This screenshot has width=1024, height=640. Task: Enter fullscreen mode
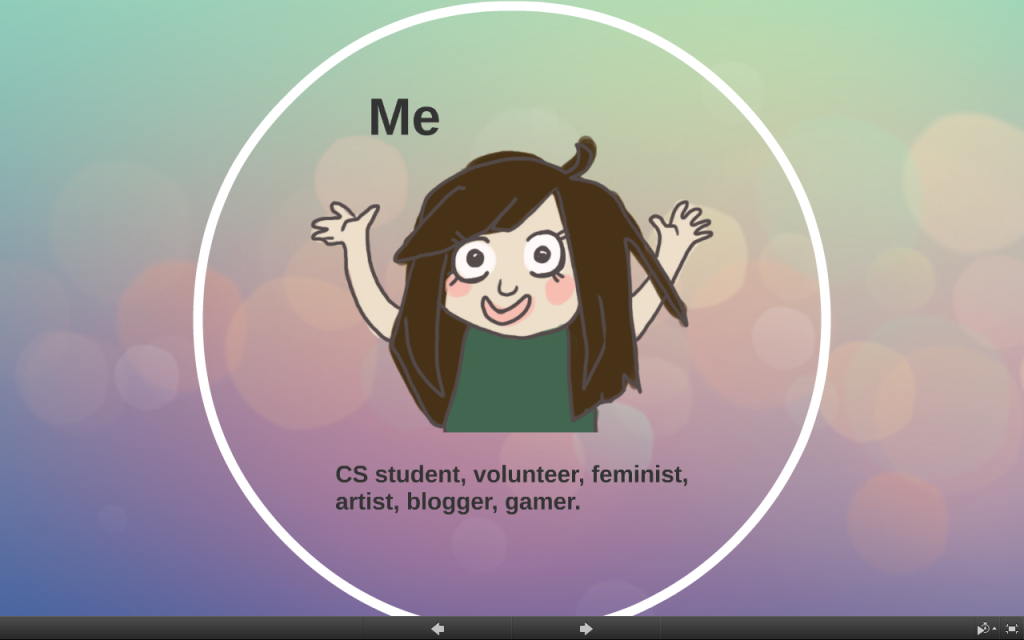coord(1011,629)
